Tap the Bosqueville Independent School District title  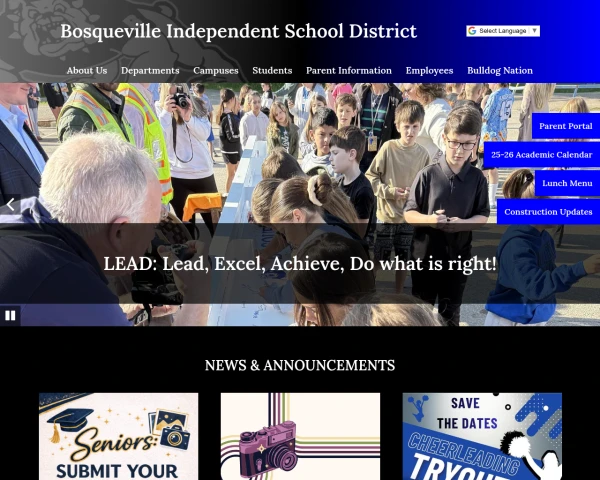pos(238,31)
